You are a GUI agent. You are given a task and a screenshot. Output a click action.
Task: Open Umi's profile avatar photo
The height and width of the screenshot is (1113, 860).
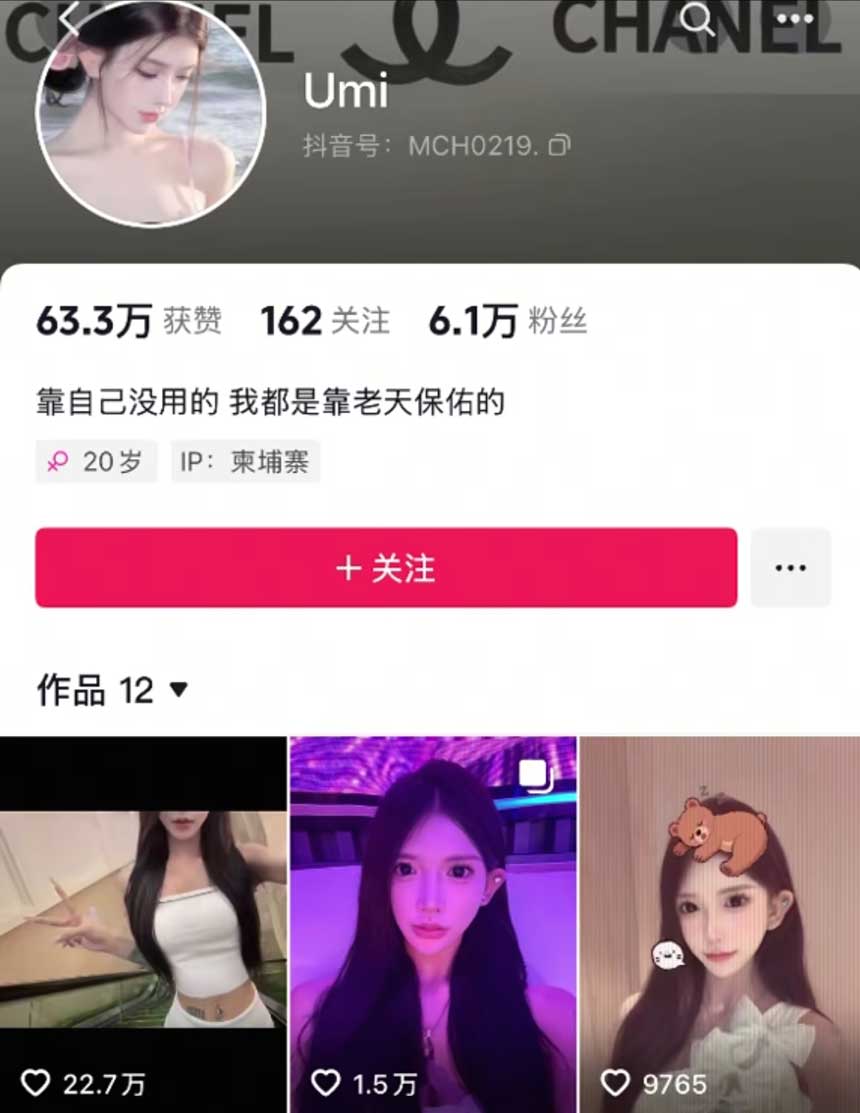150,112
